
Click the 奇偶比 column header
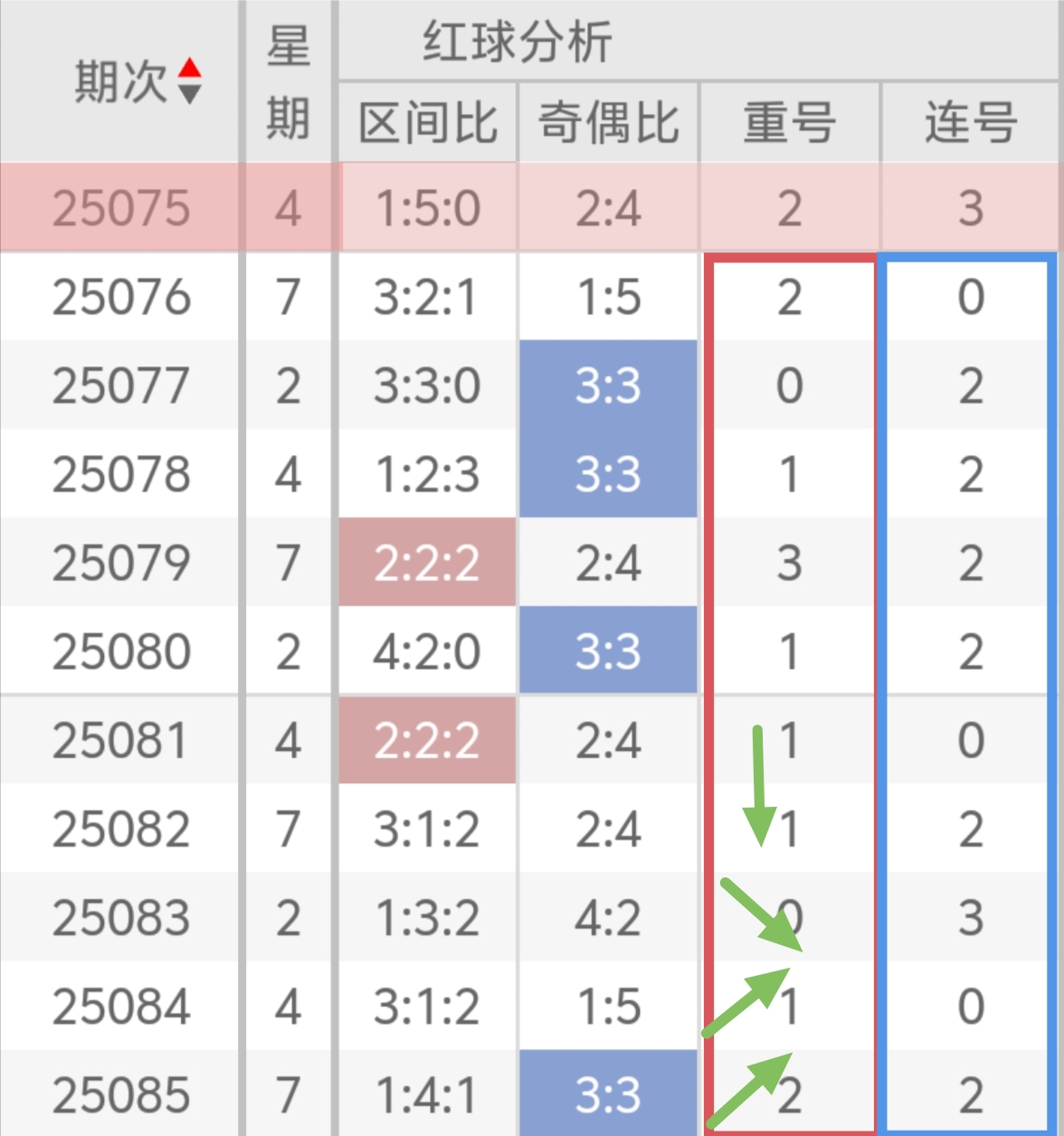(x=608, y=123)
